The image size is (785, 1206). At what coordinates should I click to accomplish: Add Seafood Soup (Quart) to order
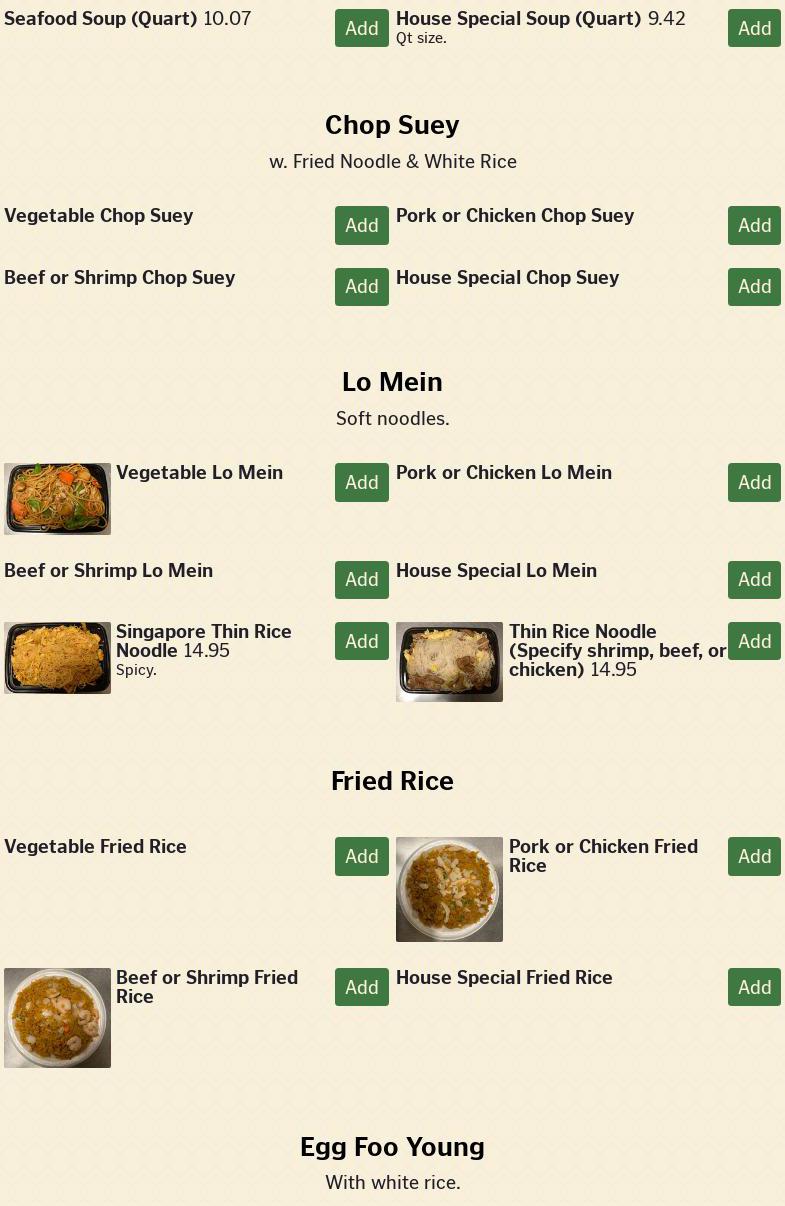coord(361,28)
